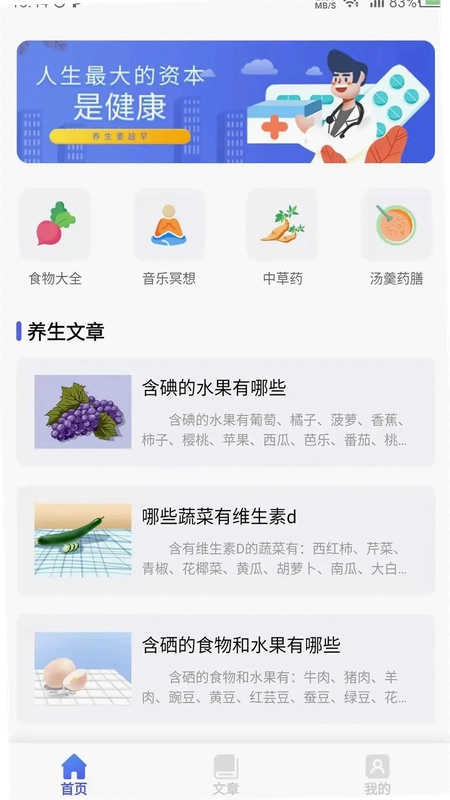
Task: Open the health banner 人生最大的资本是健康
Action: coord(226,102)
